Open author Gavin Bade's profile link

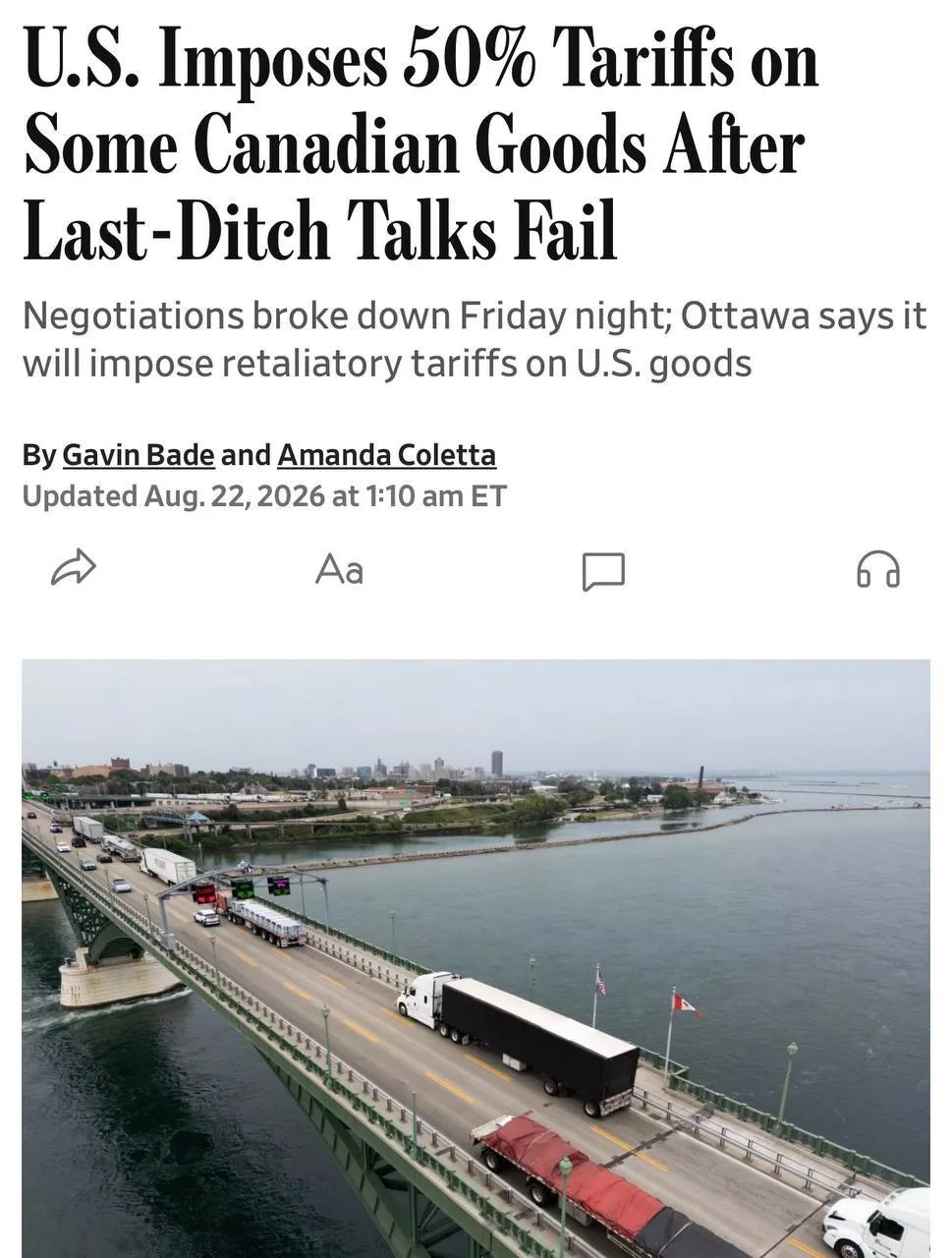click(x=139, y=455)
